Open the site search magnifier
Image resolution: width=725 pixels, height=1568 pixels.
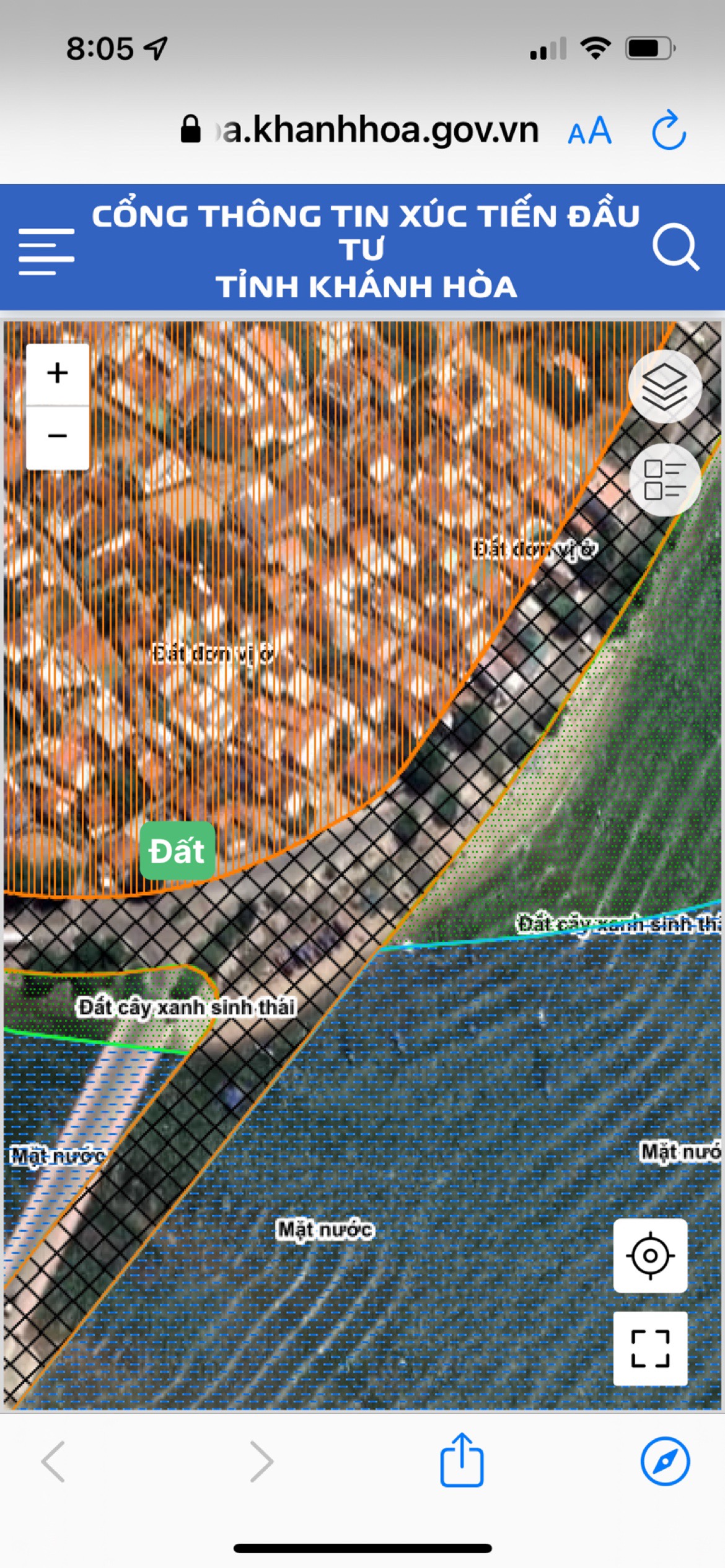(x=676, y=246)
